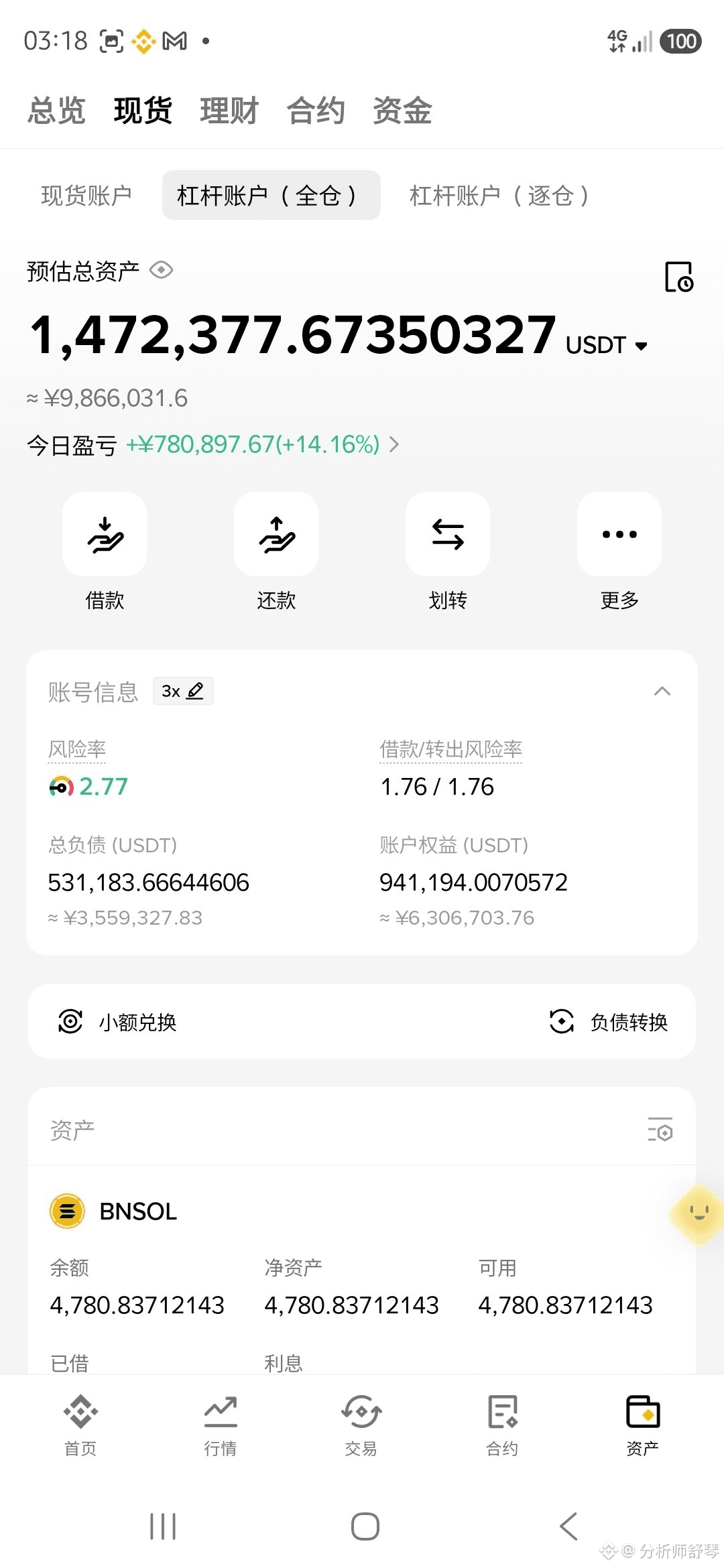Switch to the 合约 top tab

point(316,111)
